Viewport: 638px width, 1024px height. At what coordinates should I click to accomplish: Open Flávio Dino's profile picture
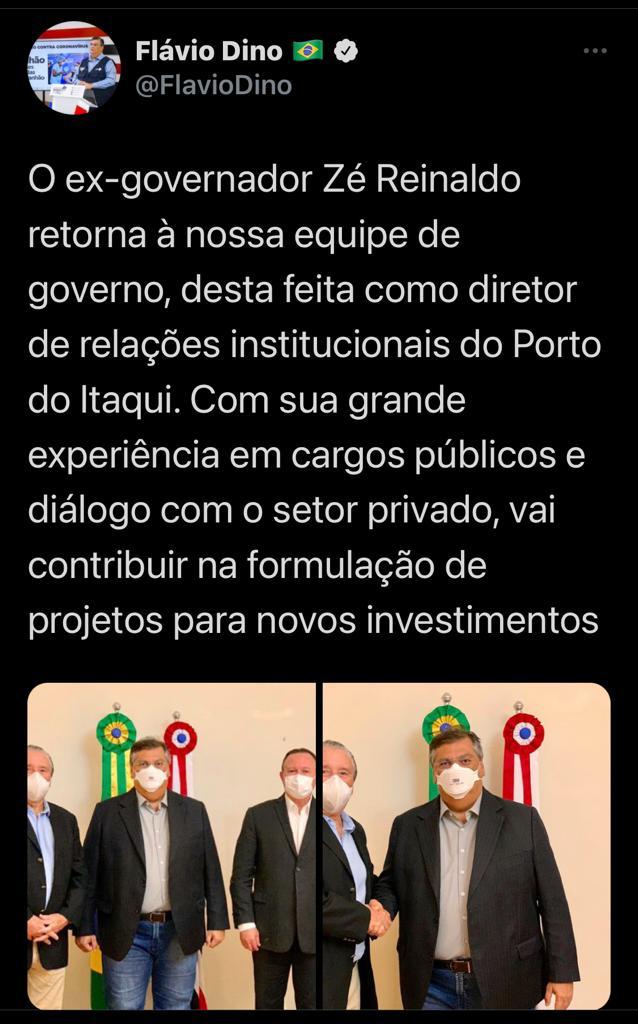[x=74, y=68]
